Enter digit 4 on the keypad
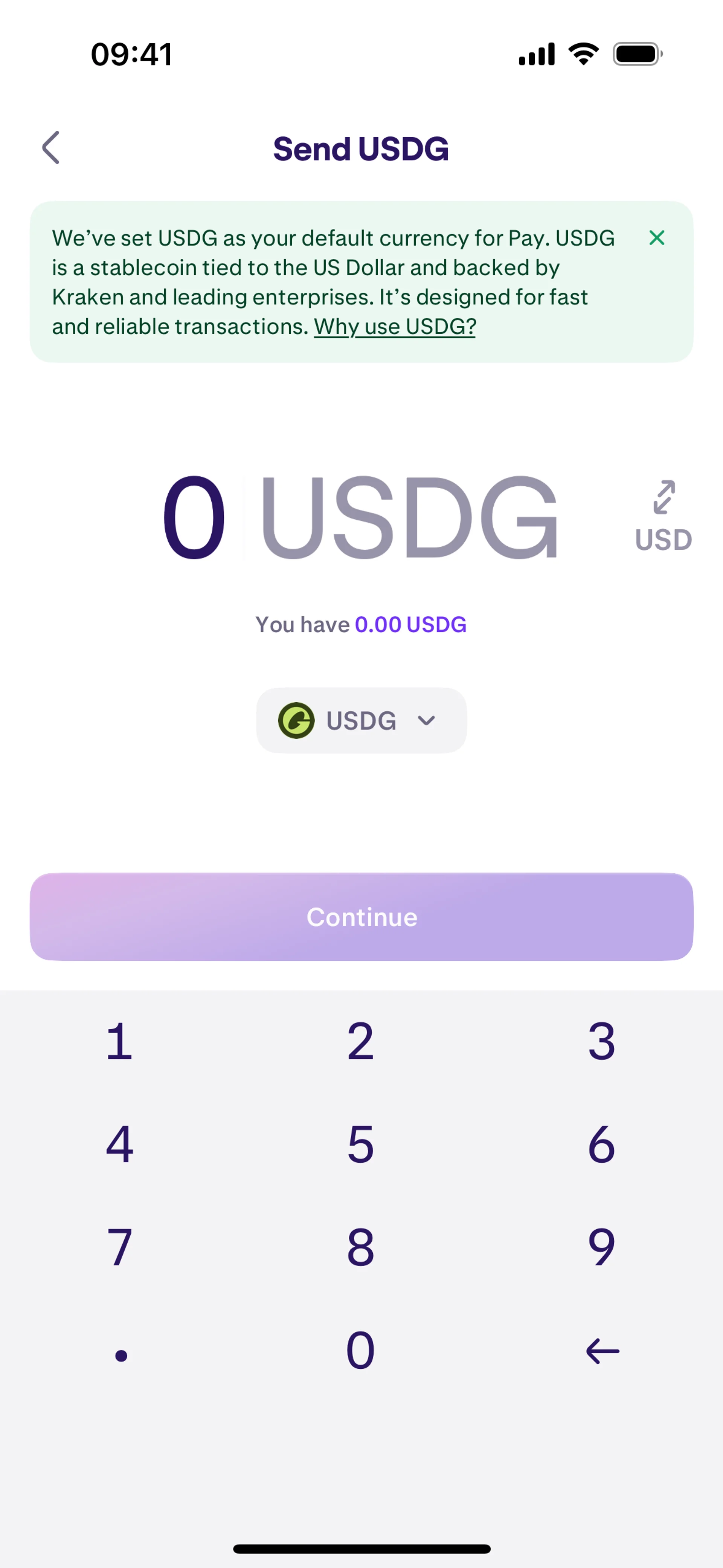This screenshot has height=1568, width=723. [120, 1144]
